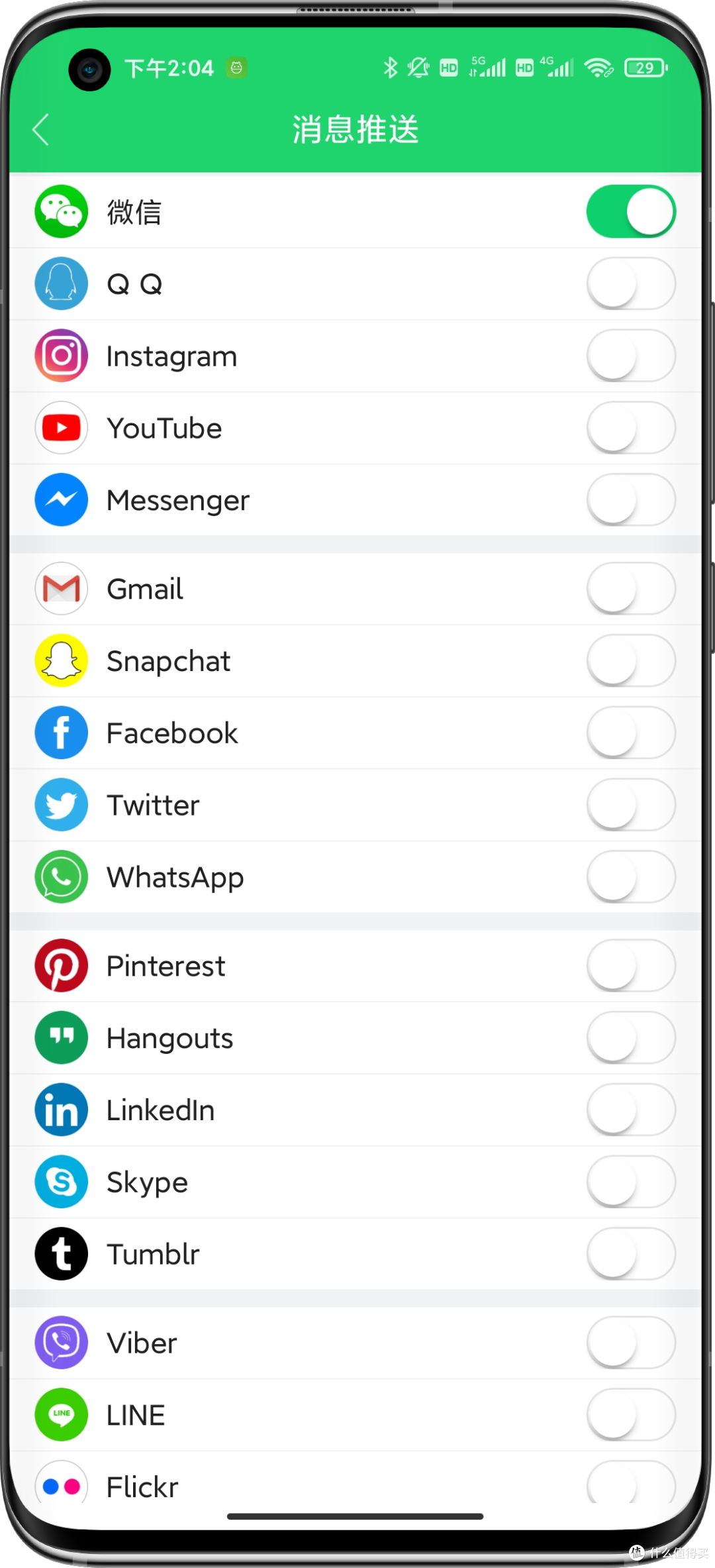Enable Viber message push
715x1568 pixels.
[630, 1343]
